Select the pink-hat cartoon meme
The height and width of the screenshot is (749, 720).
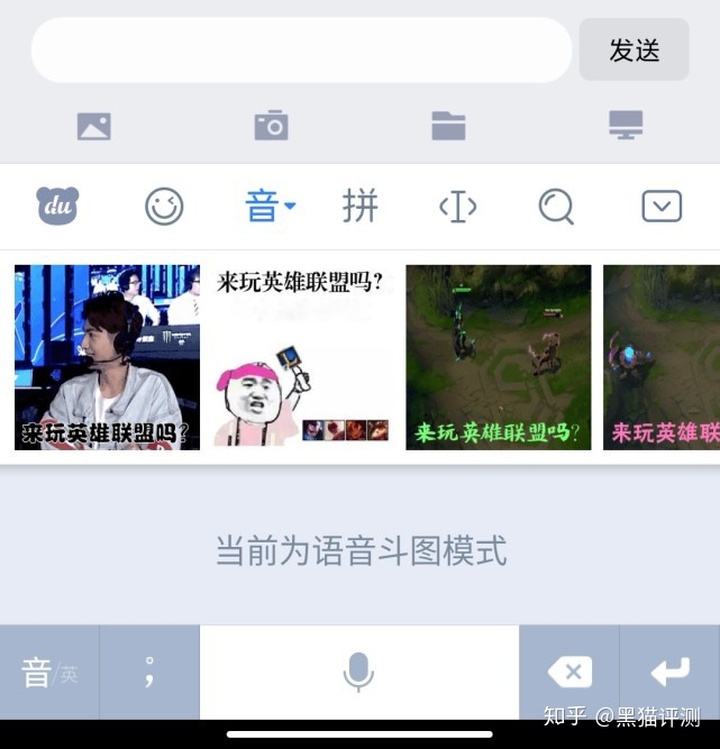pyautogui.click(x=302, y=357)
